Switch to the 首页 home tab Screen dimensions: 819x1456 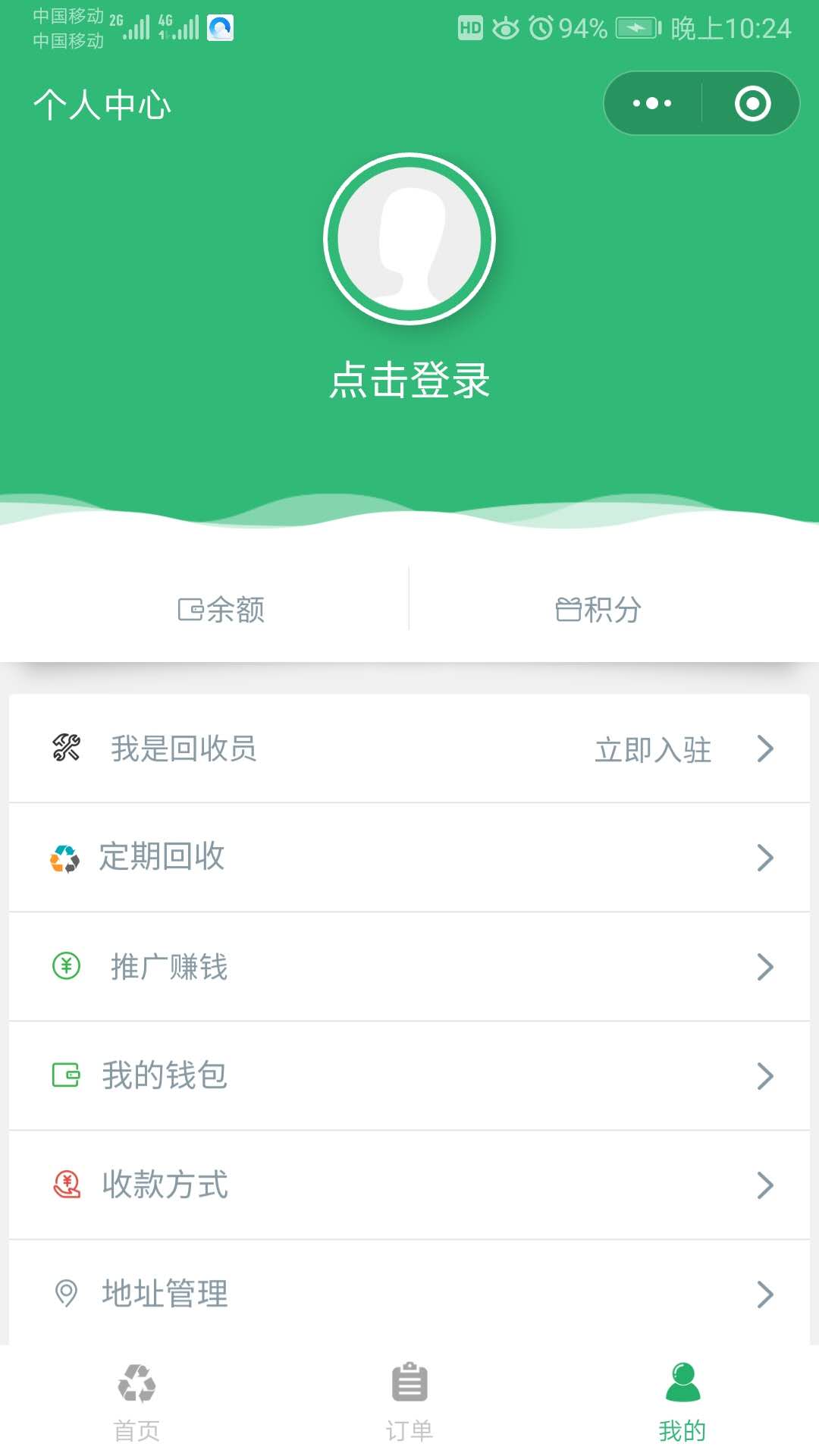coord(136,1402)
